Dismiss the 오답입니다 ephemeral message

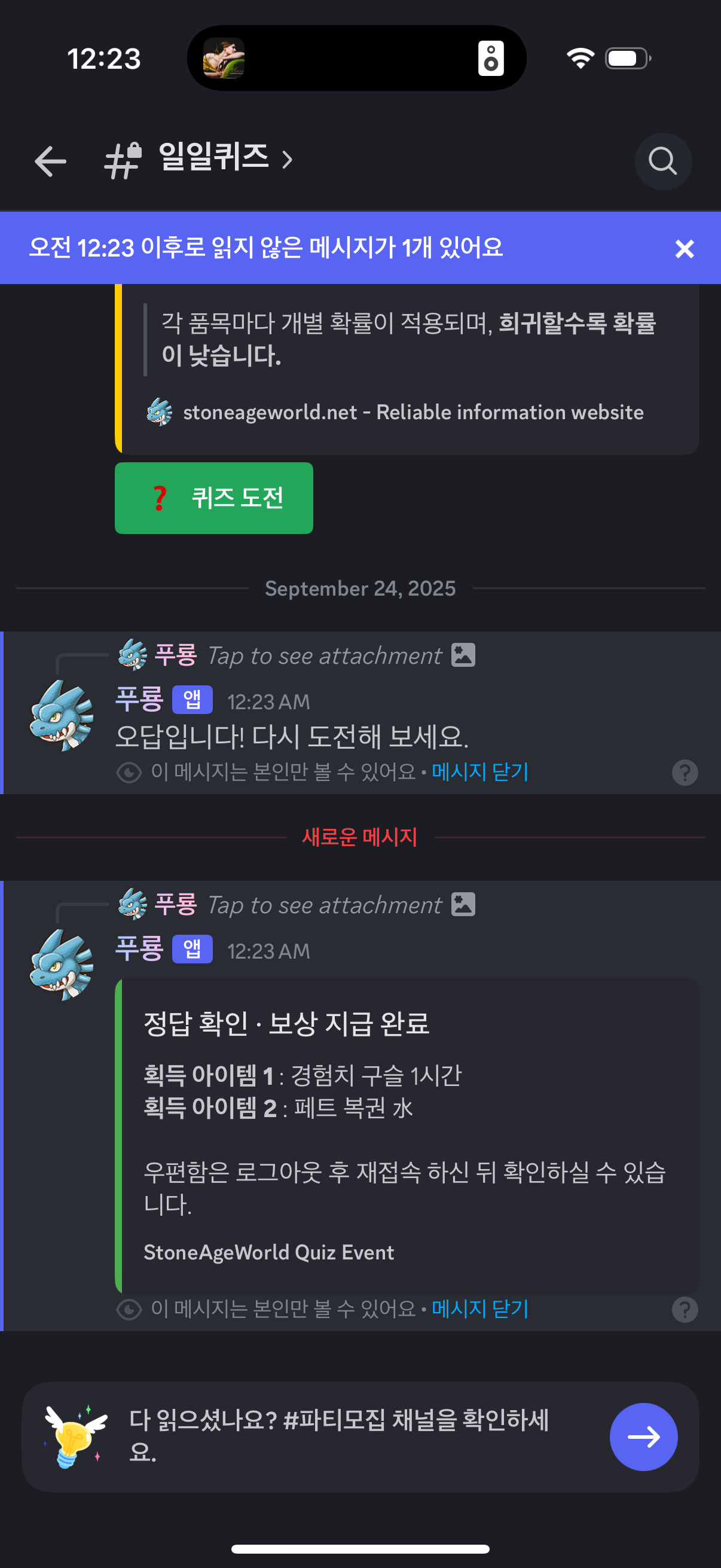[479, 772]
